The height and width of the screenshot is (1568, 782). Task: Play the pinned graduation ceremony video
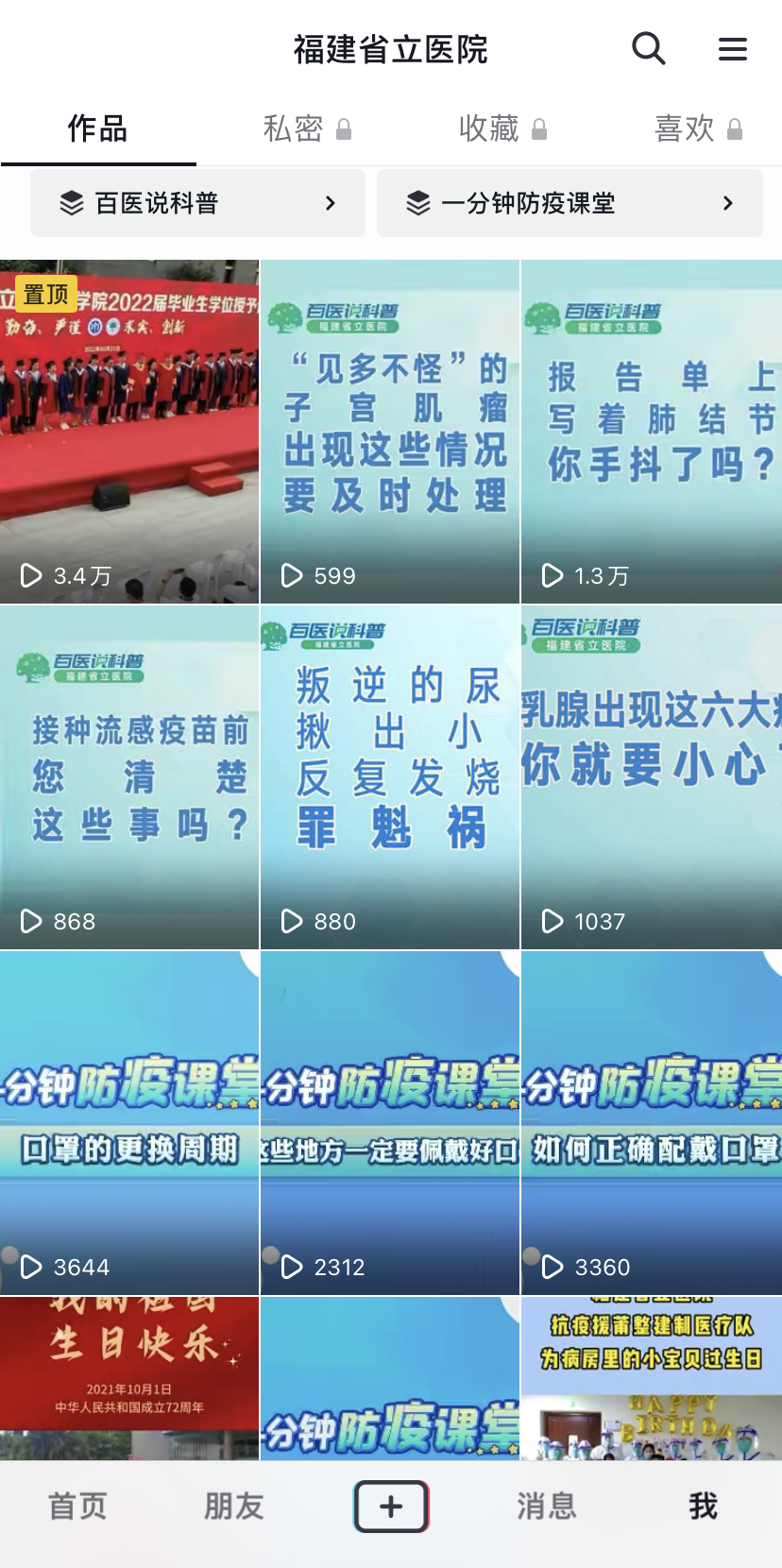click(129, 432)
